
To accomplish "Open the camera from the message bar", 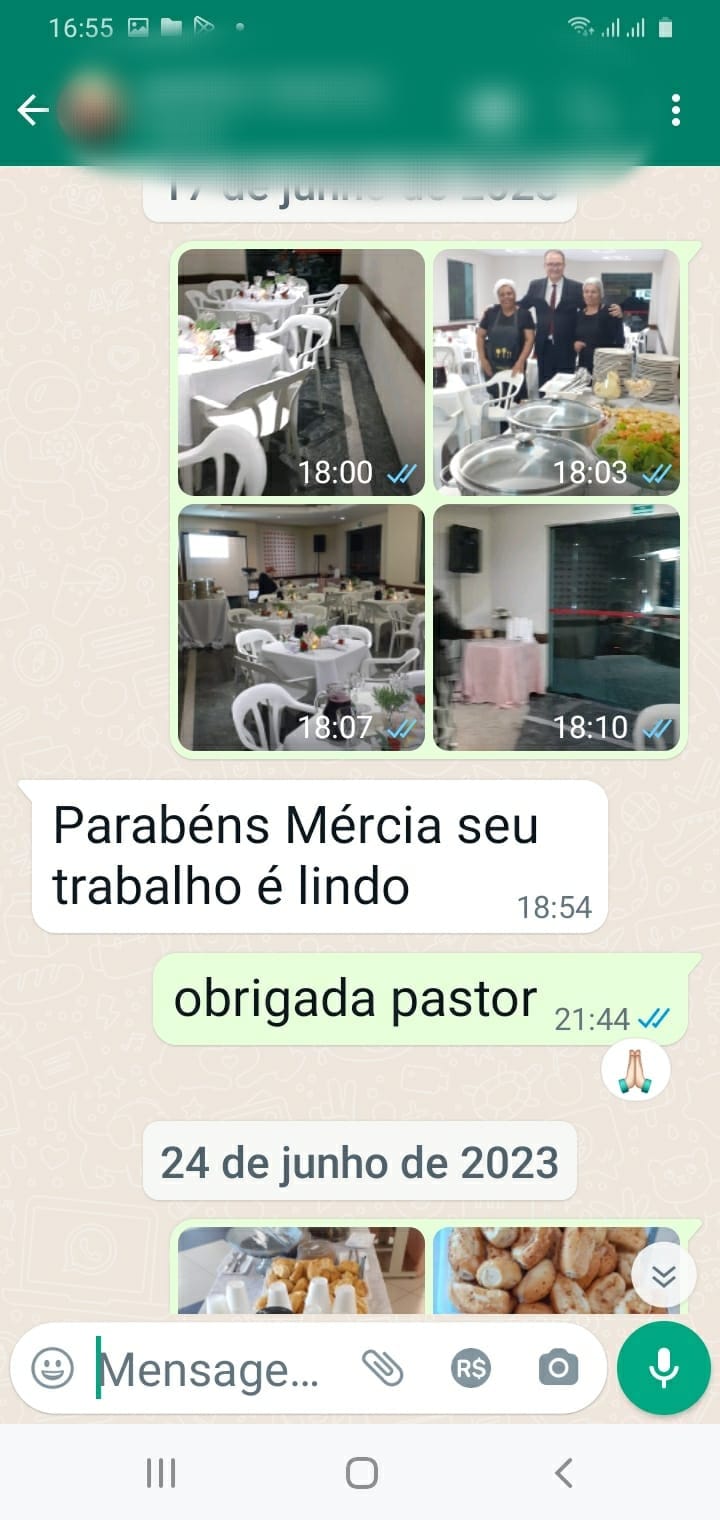I will pyautogui.click(x=558, y=1368).
